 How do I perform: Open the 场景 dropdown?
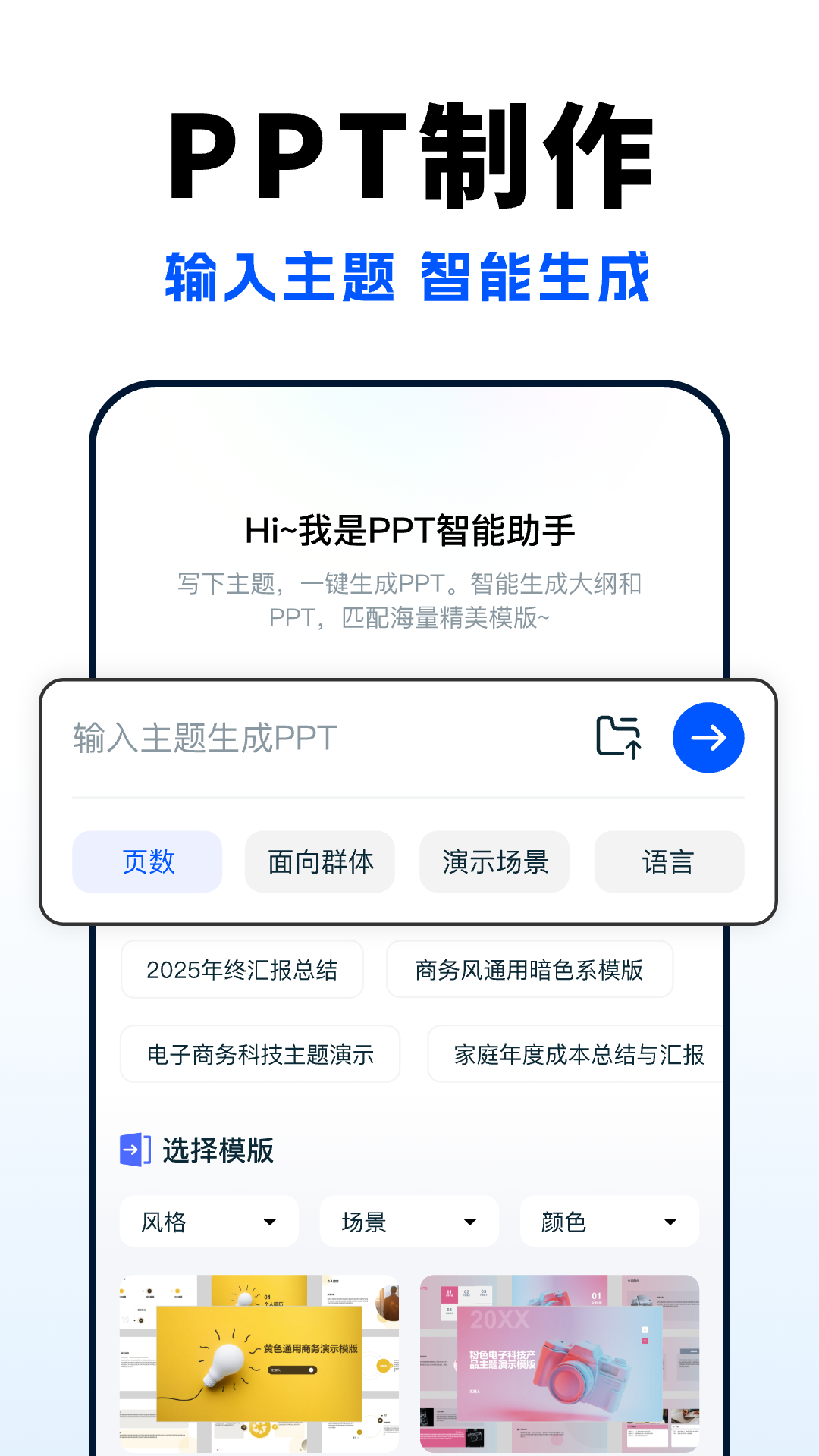(409, 1221)
